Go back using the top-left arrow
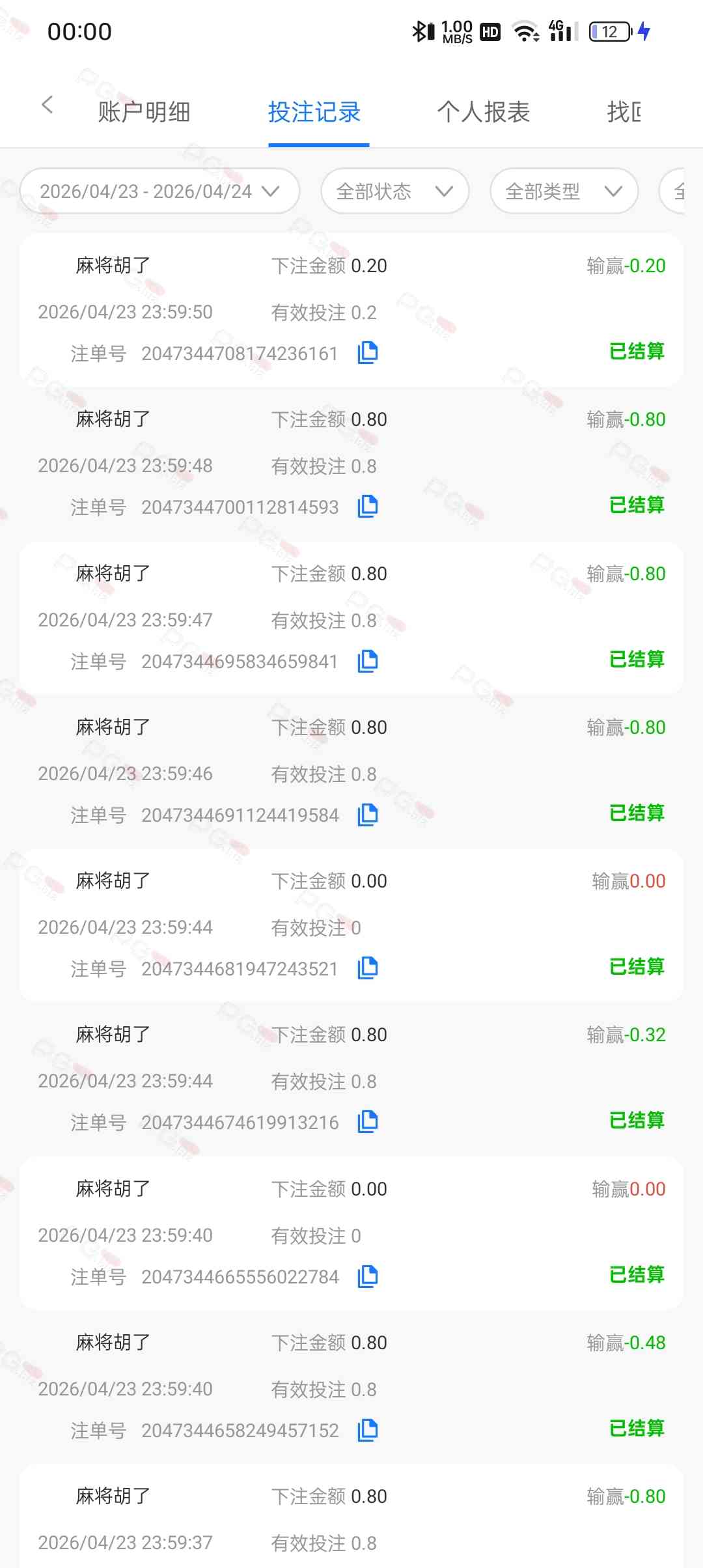 47,105
